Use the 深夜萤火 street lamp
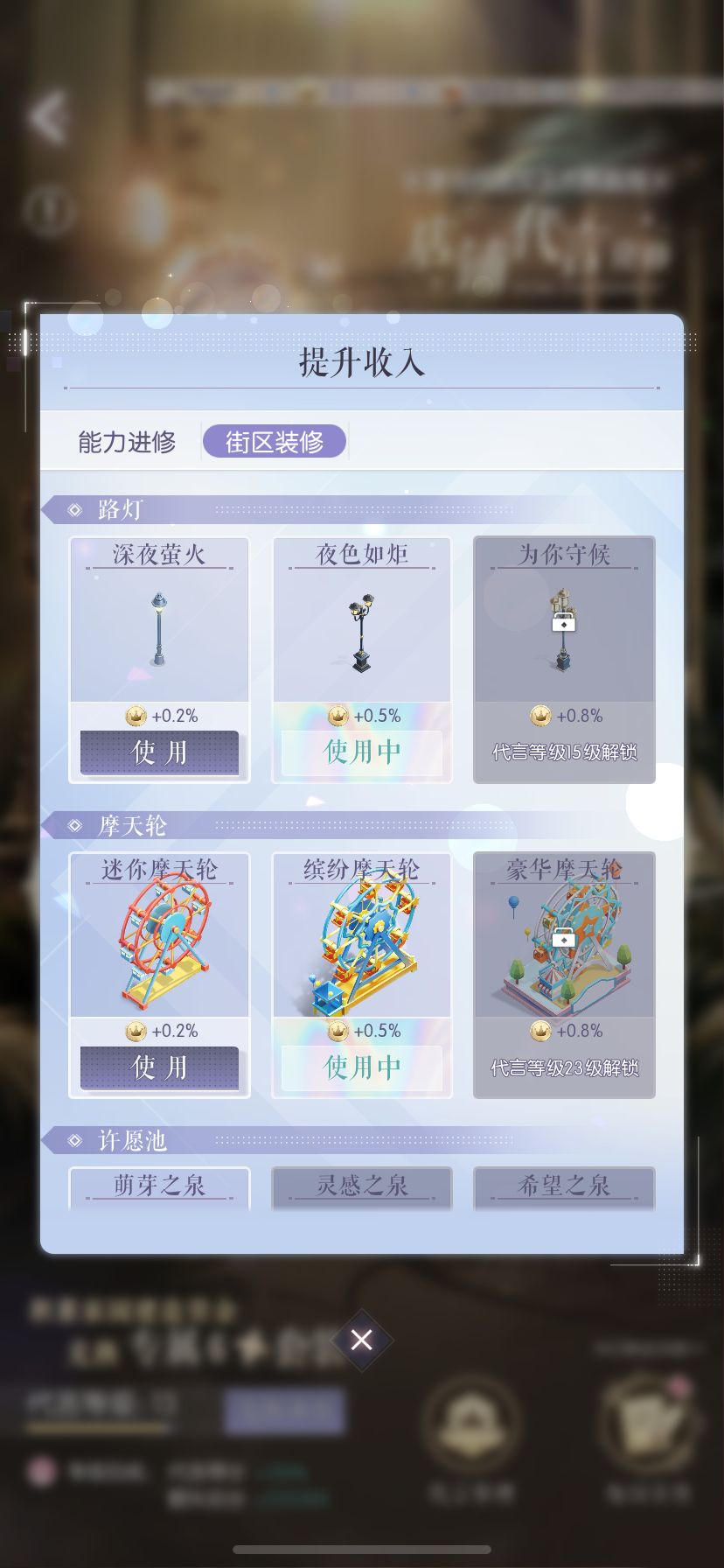Image resolution: width=724 pixels, height=1568 pixels. pos(159,752)
